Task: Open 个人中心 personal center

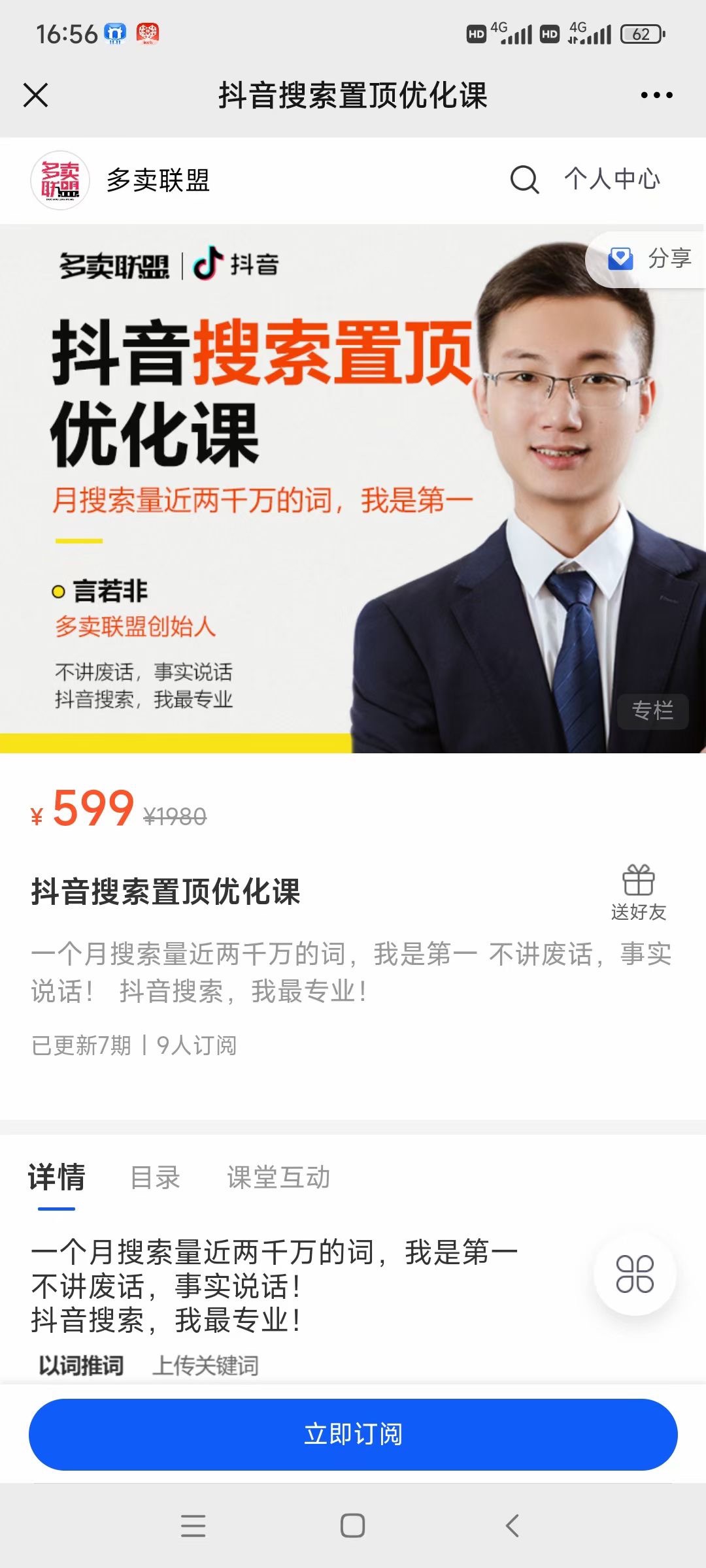Action: coord(612,179)
